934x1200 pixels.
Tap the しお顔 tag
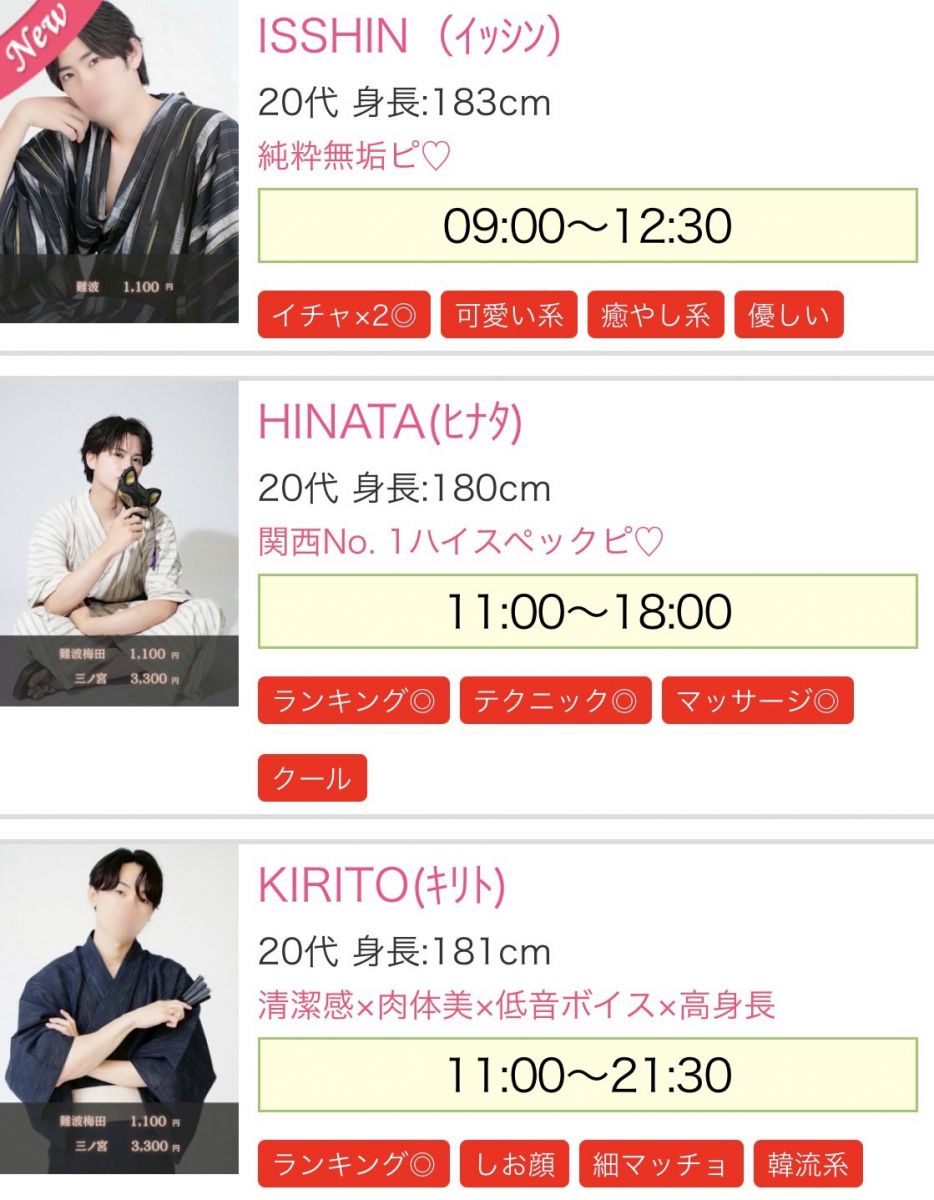[514, 1164]
